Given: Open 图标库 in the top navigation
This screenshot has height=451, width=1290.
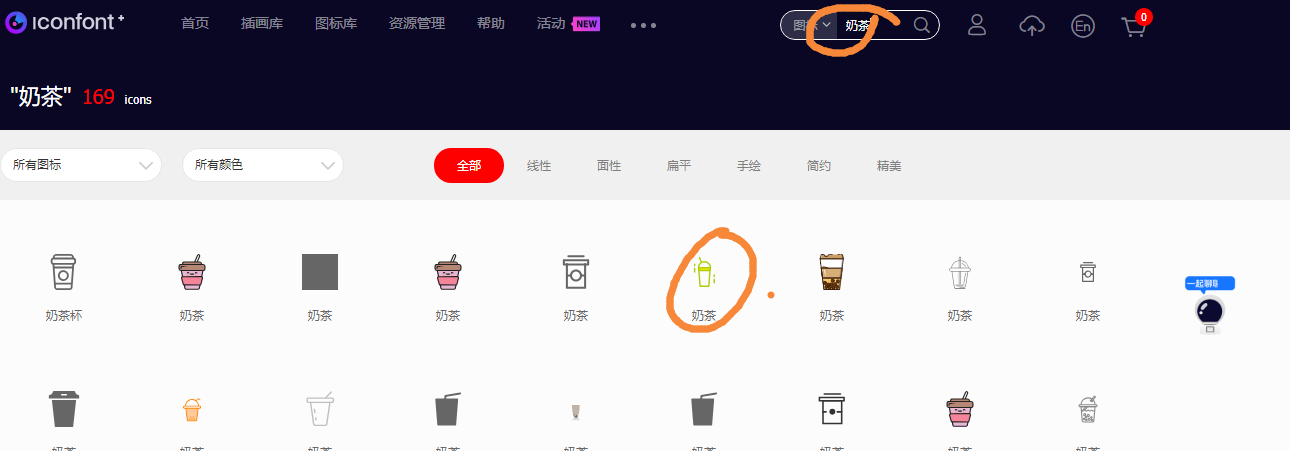Looking at the screenshot, I should [336, 24].
